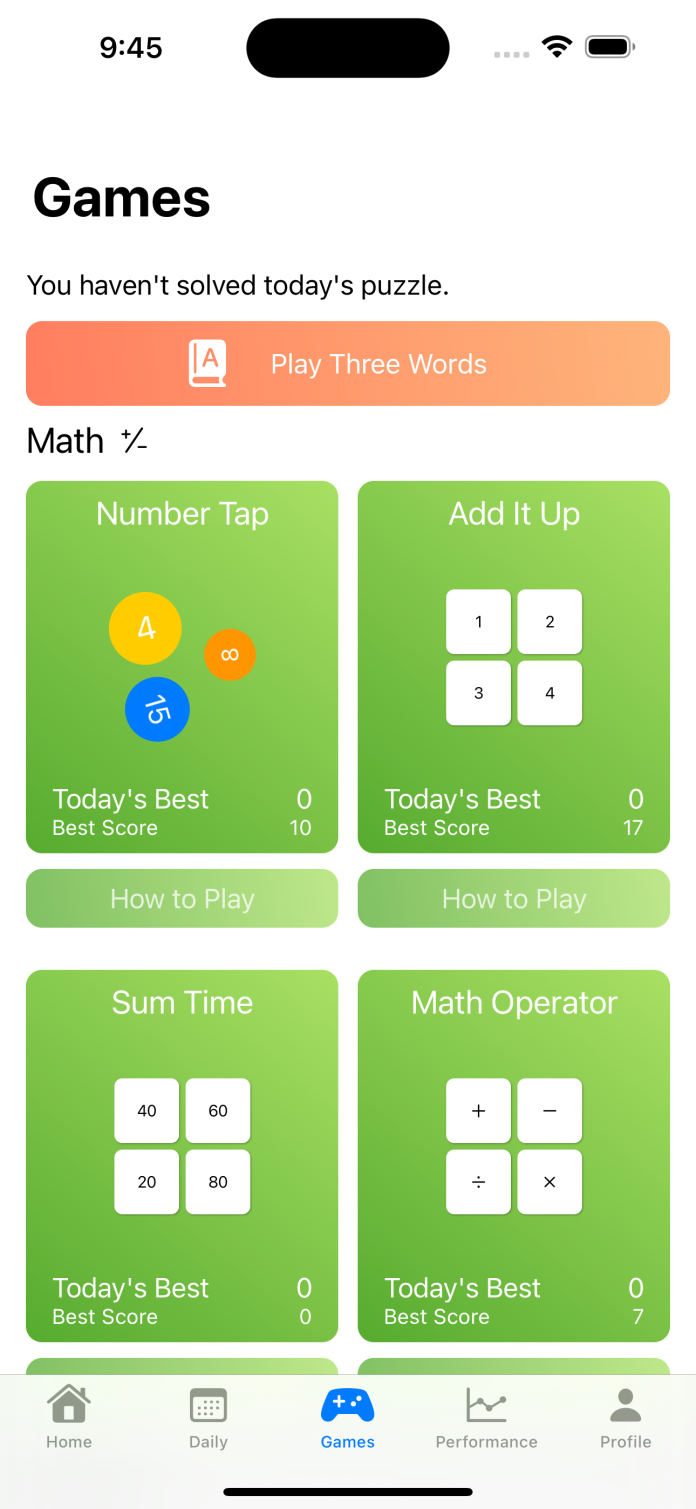Image resolution: width=696 pixels, height=1509 pixels.
Task: Open the Performance tab
Action: point(487,1417)
